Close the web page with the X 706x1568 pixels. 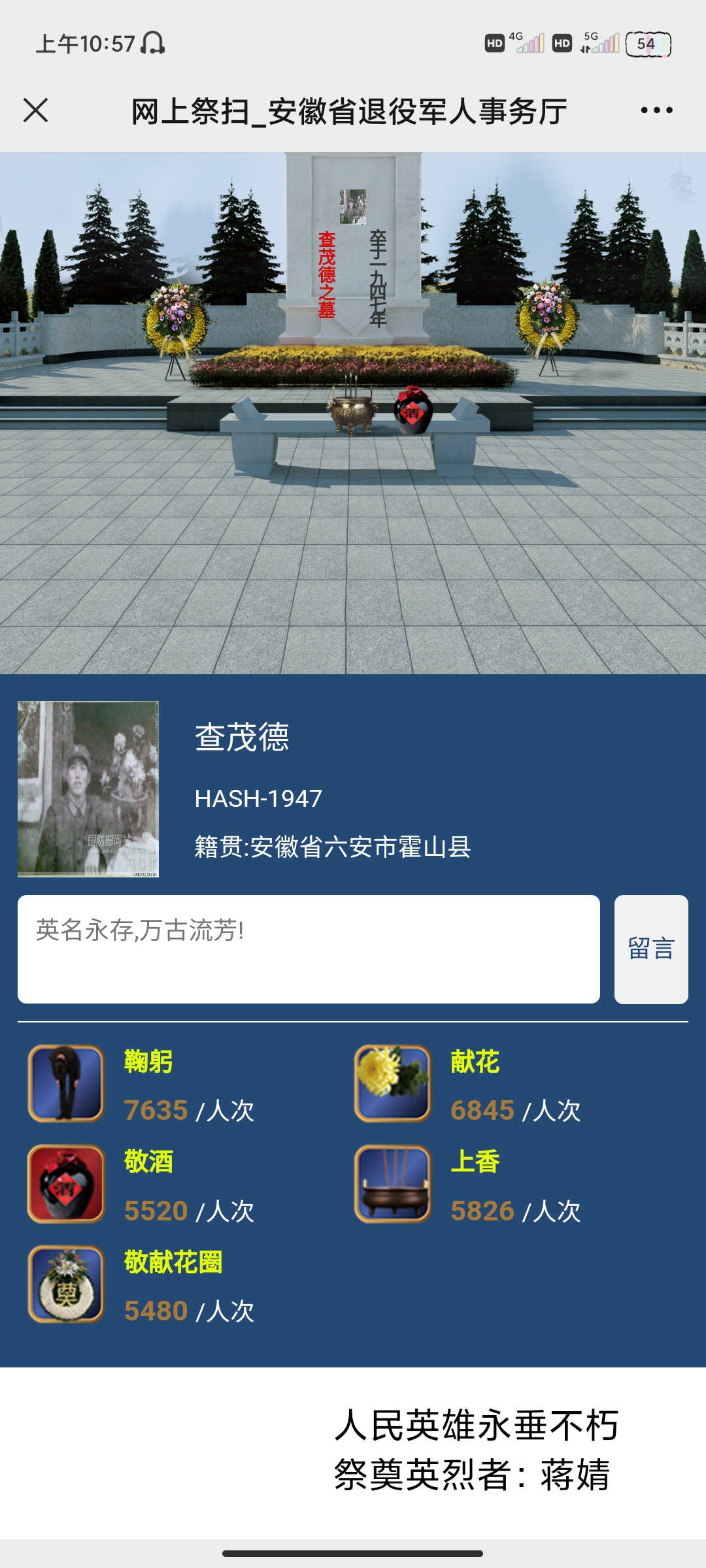coord(36,110)
